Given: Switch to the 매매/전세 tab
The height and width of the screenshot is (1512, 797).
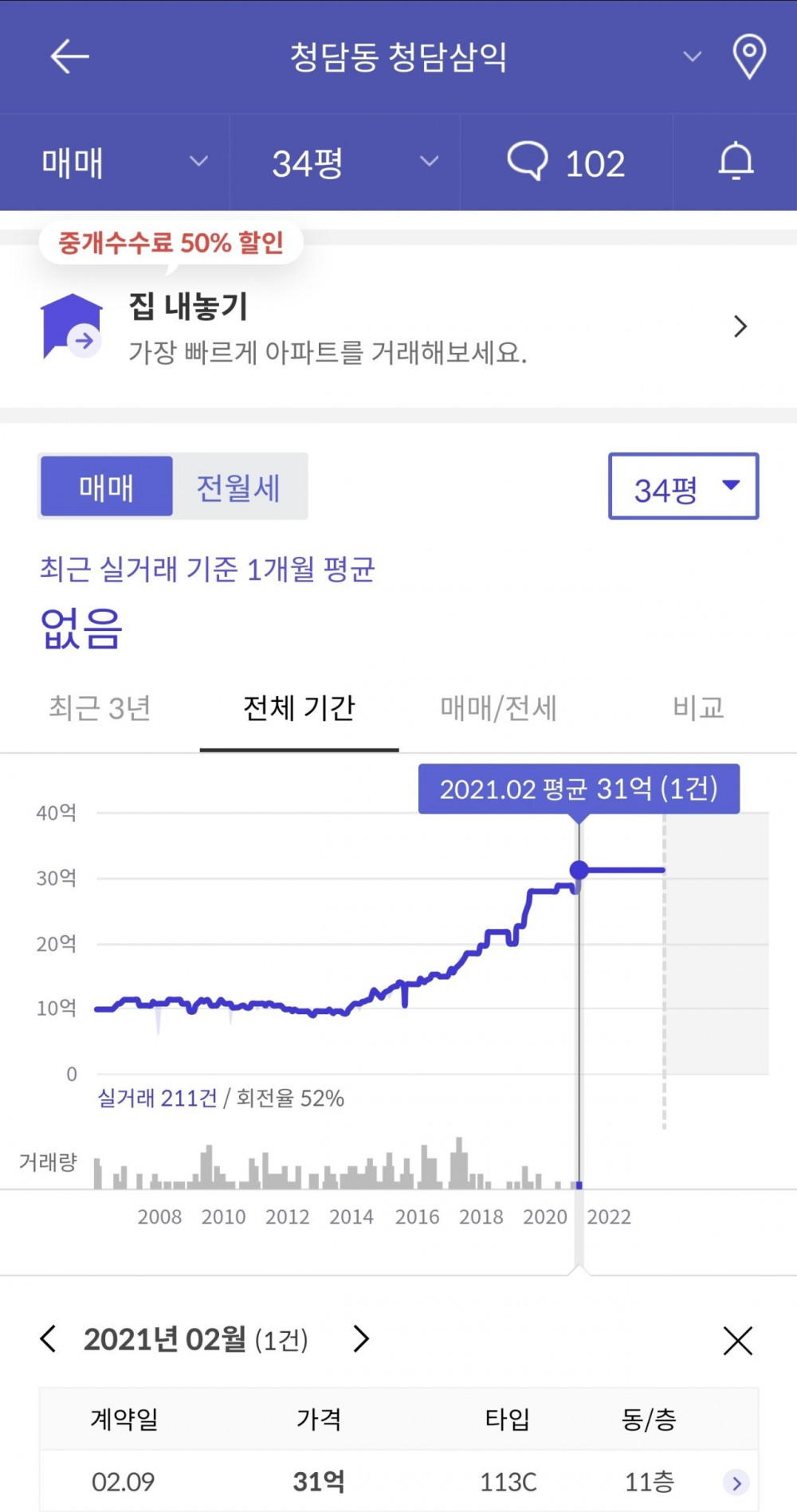Looking at the screenshot, I should click(x=498, y=708).
